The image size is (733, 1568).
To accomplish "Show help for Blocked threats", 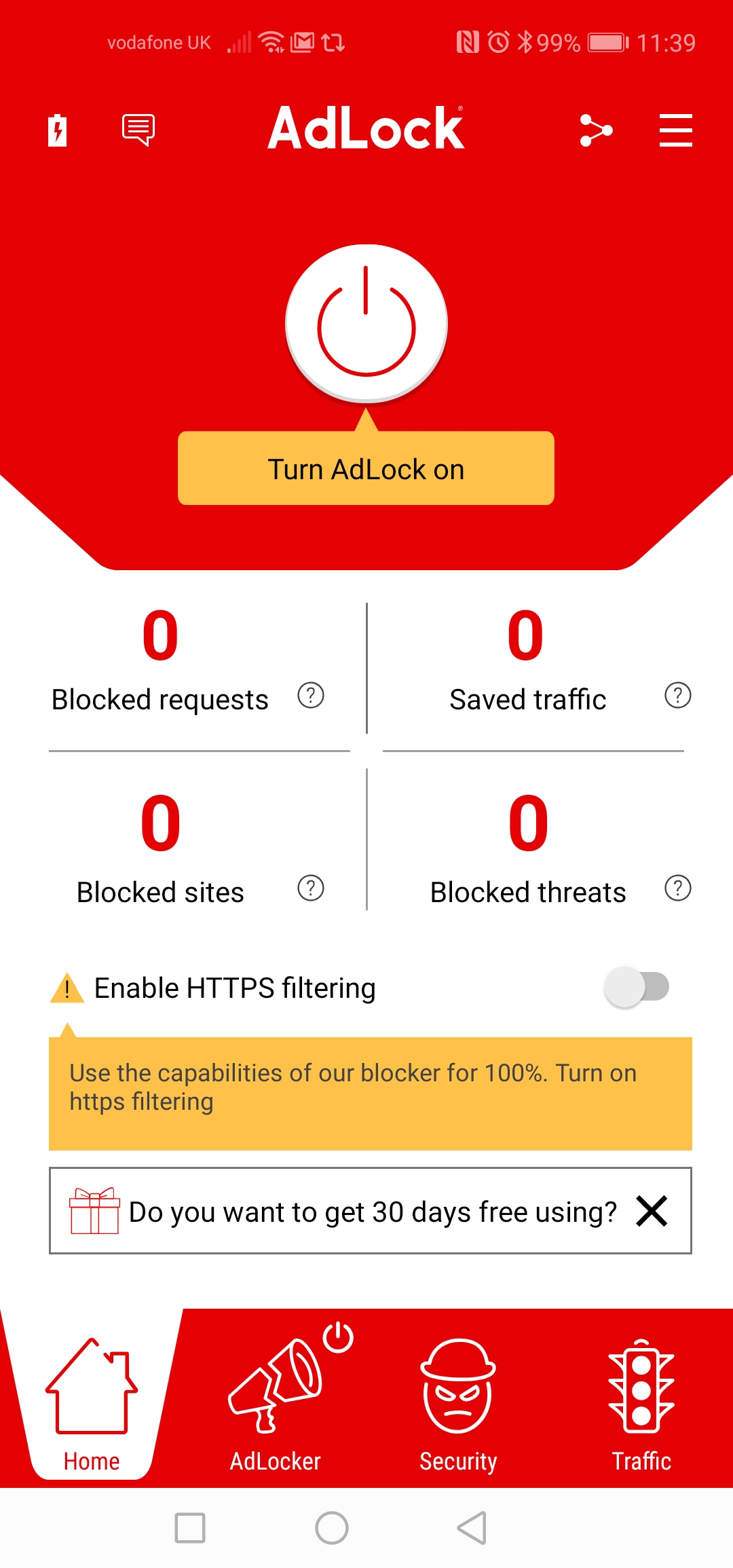I will pos(678,888).
